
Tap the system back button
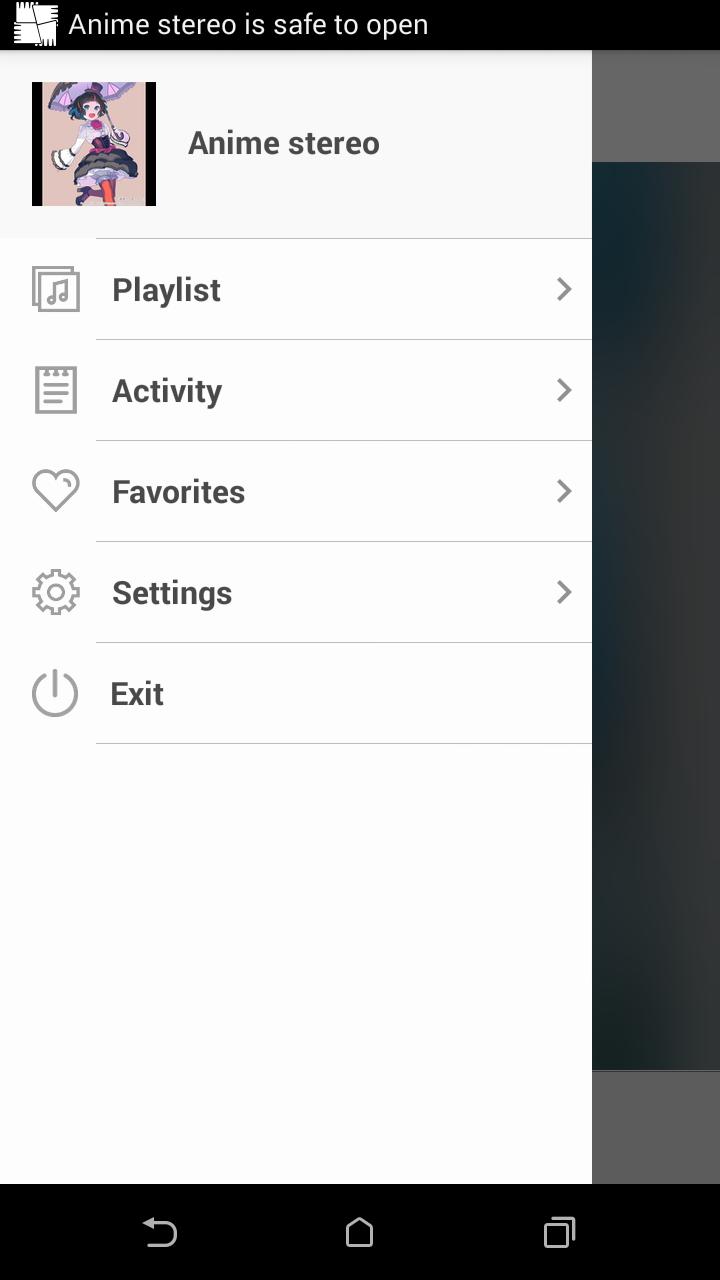pos(160,1232)
